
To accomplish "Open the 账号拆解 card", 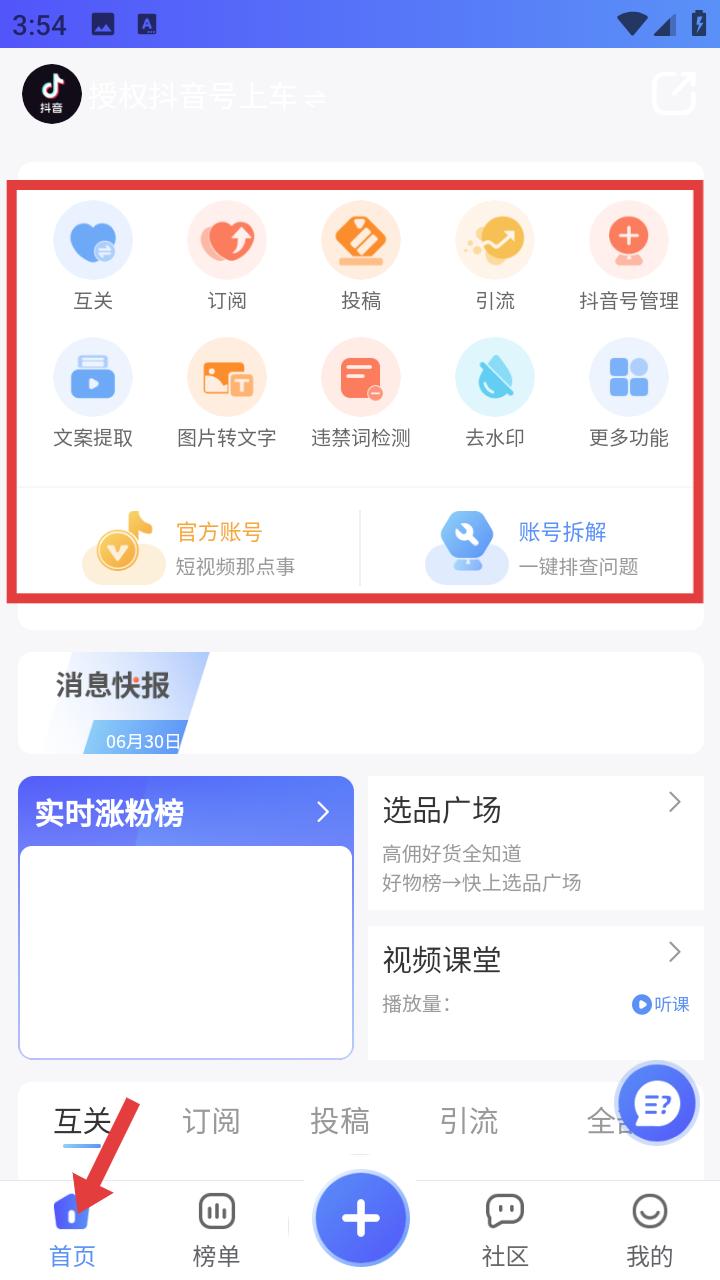I will tap(530, 548).
